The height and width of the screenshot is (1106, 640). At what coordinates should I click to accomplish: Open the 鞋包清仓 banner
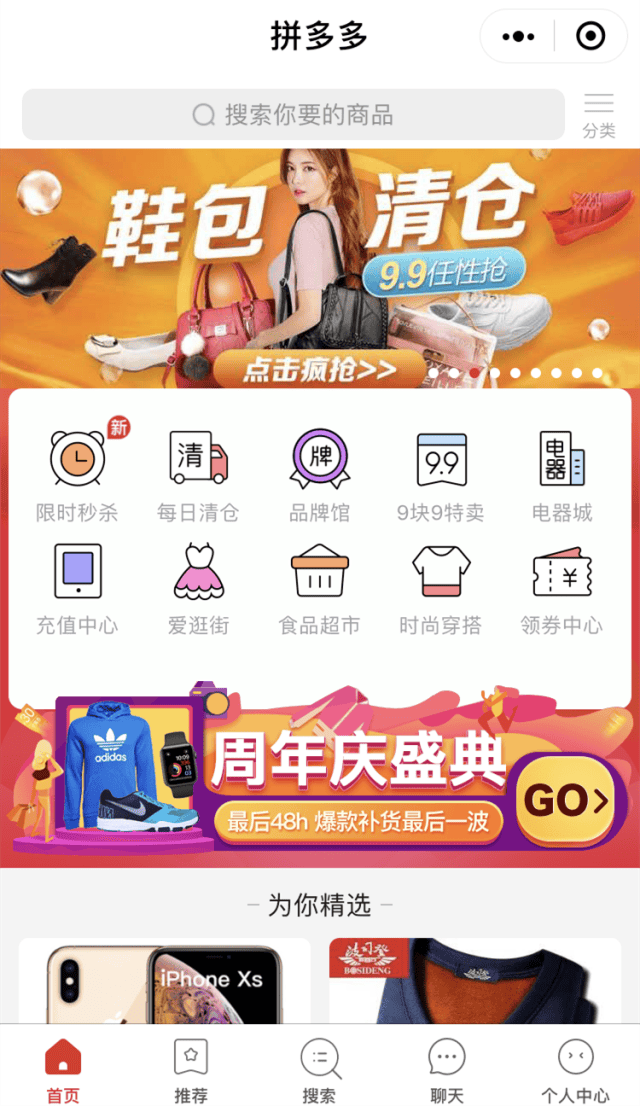tap(320, 268)
